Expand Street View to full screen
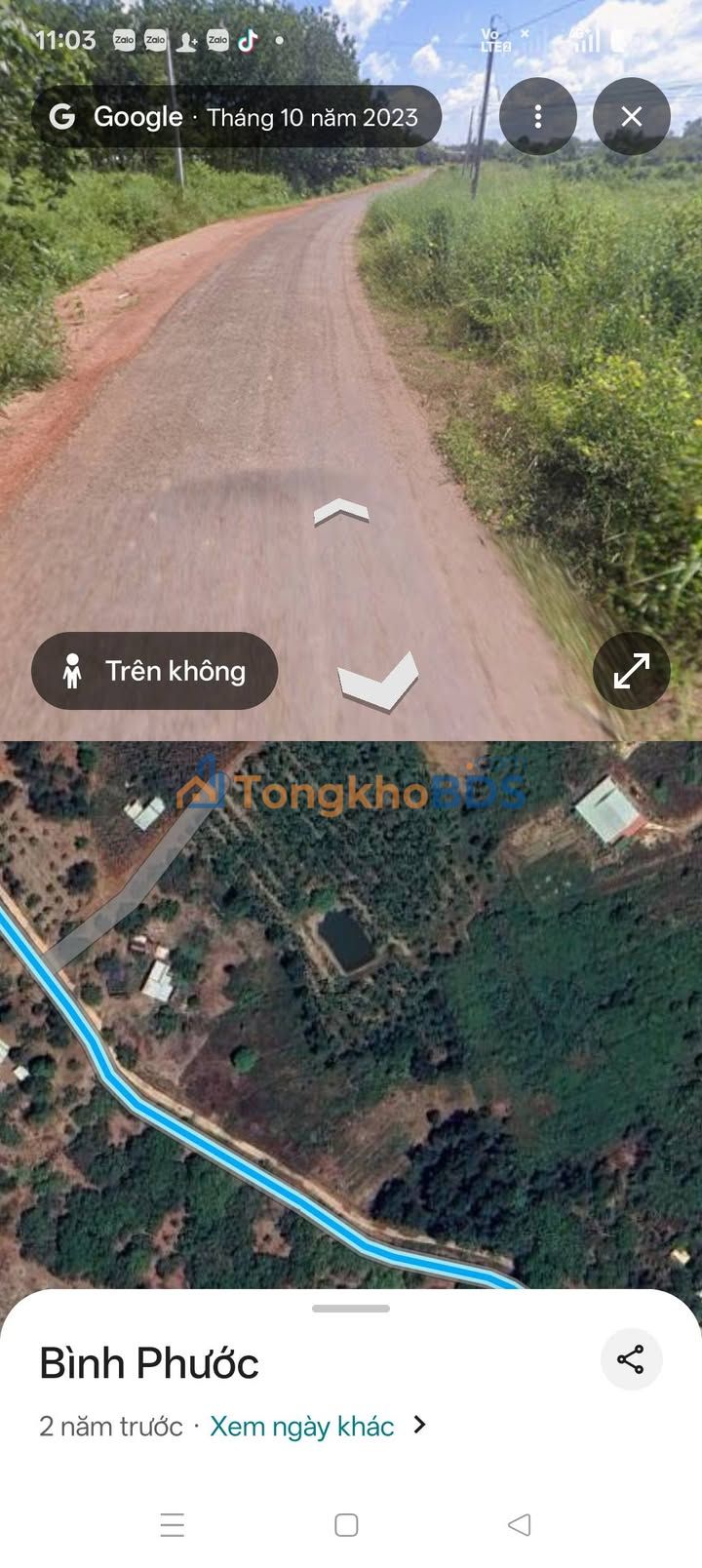Image resolution: width=702 pixels, height=1568 pixels. click(x=631, y=671)
